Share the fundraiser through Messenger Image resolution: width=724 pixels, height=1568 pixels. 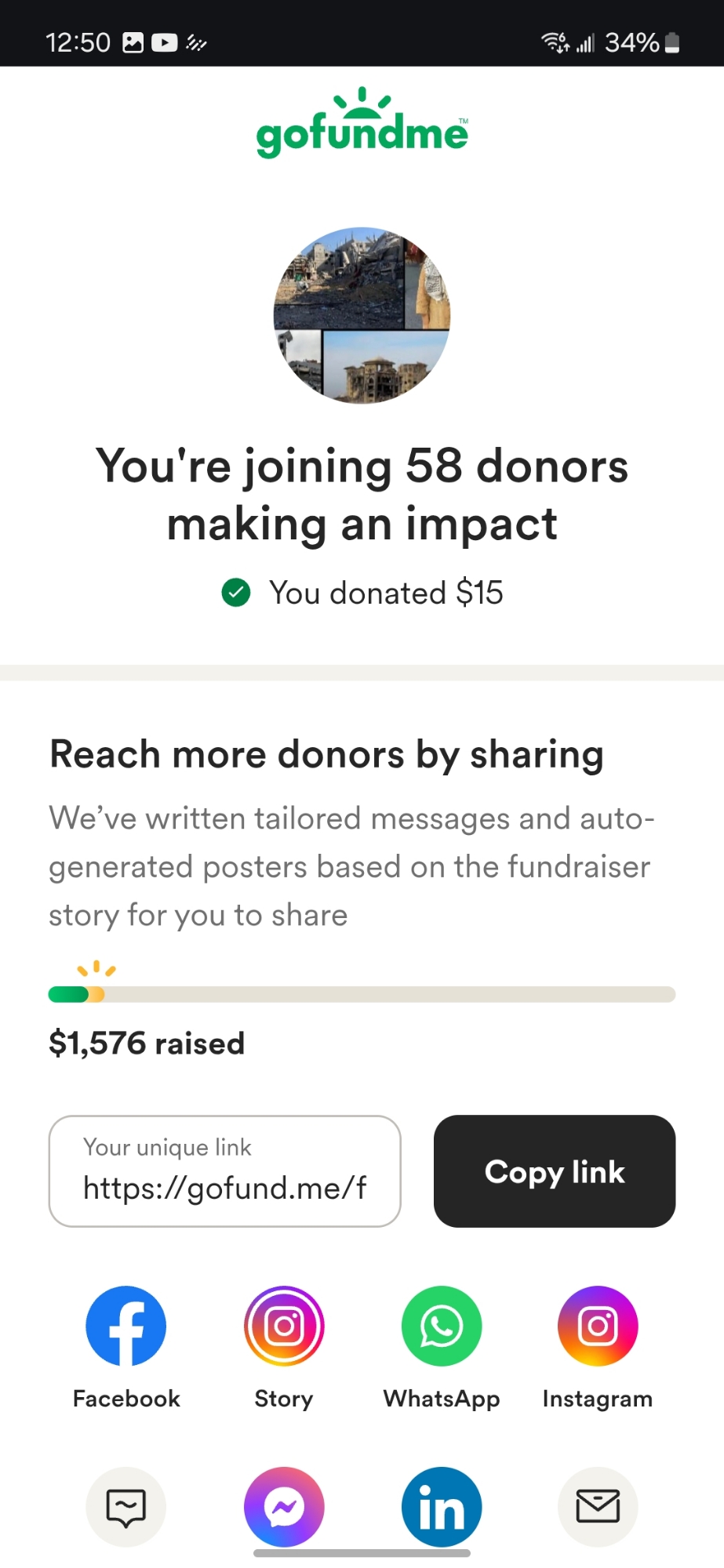coord(284,1507)
